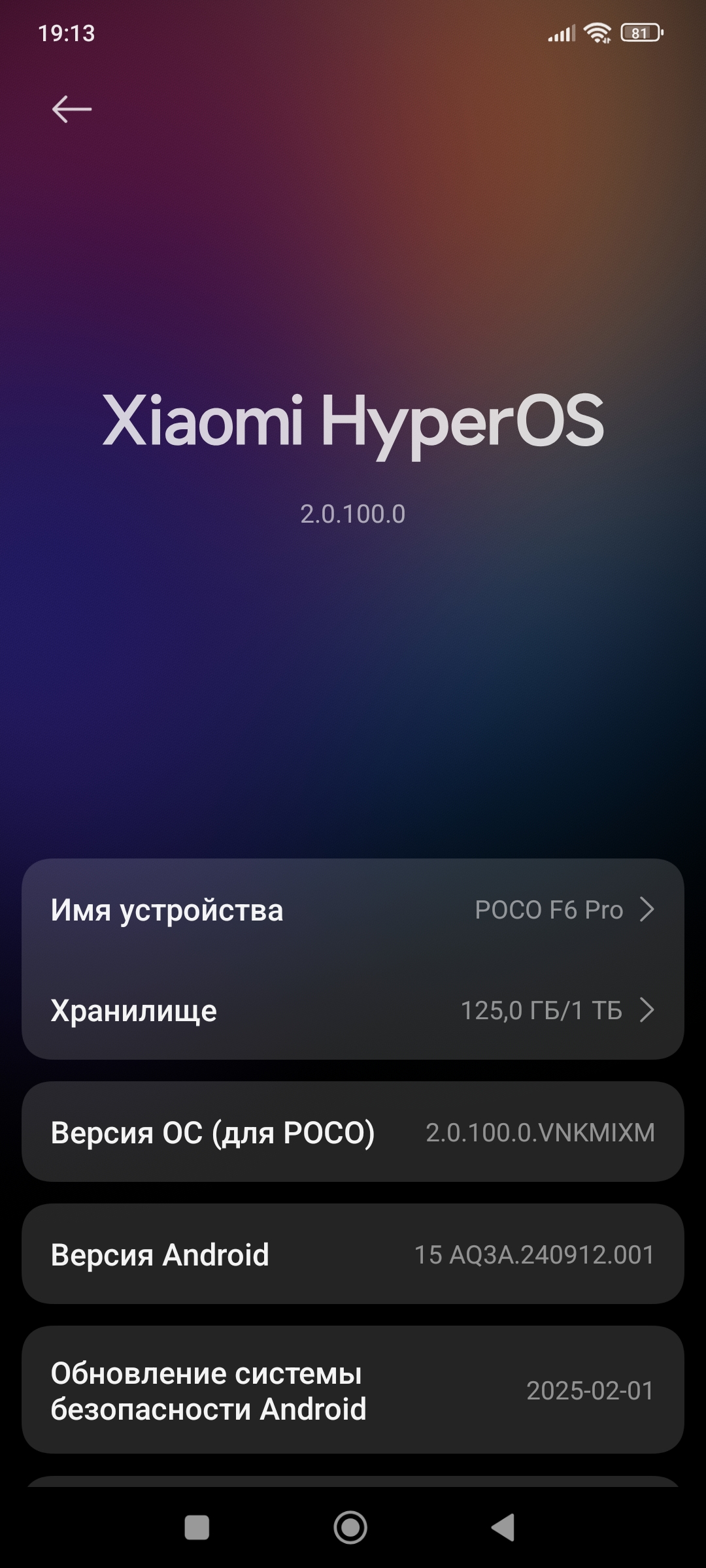This screenshot has width=706, height=1568.
Task: Tap the system home button
Action: click(x=350, y=1527)
